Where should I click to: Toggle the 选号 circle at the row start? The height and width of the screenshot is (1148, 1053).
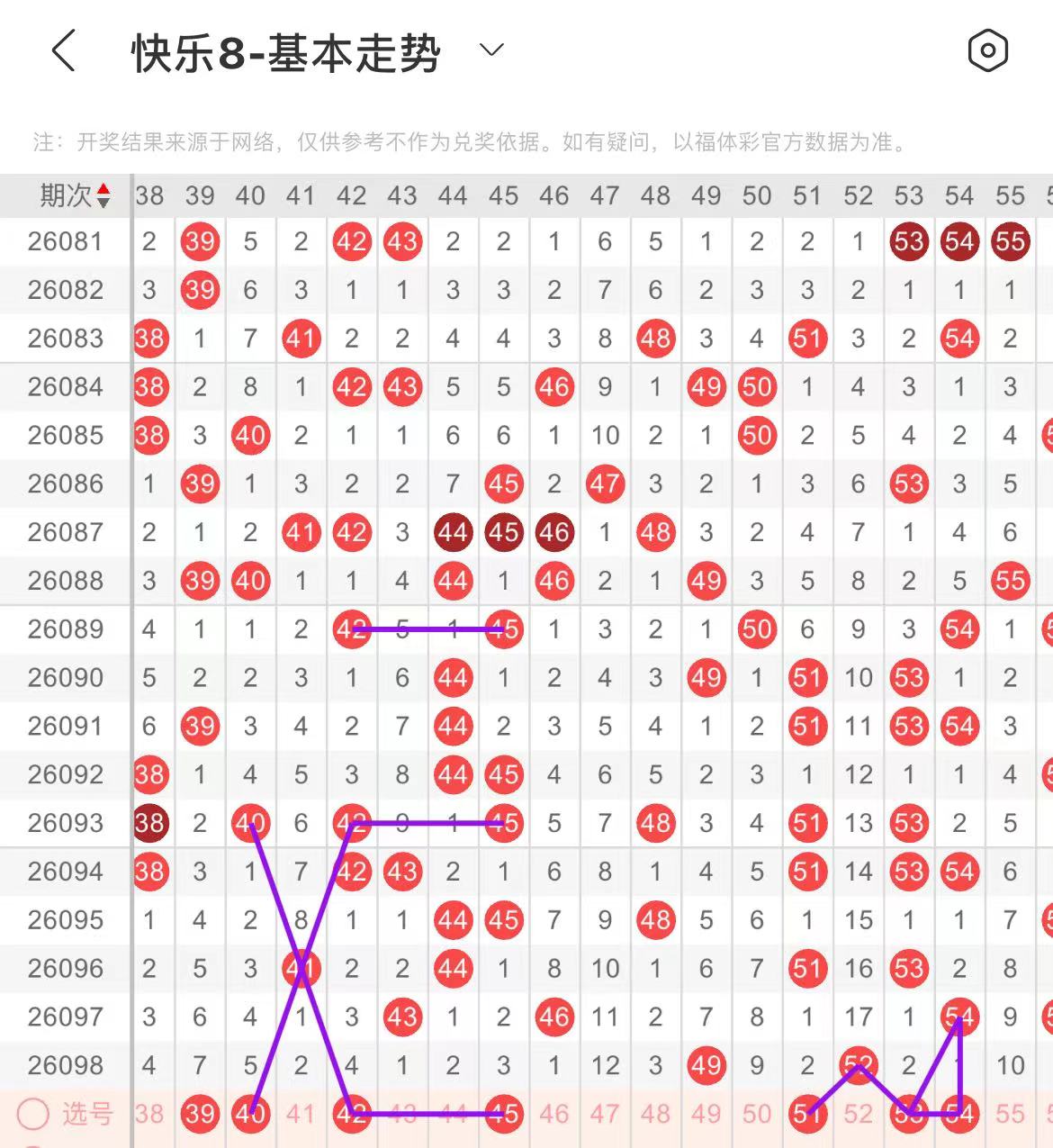click(x=33, y=1115)
